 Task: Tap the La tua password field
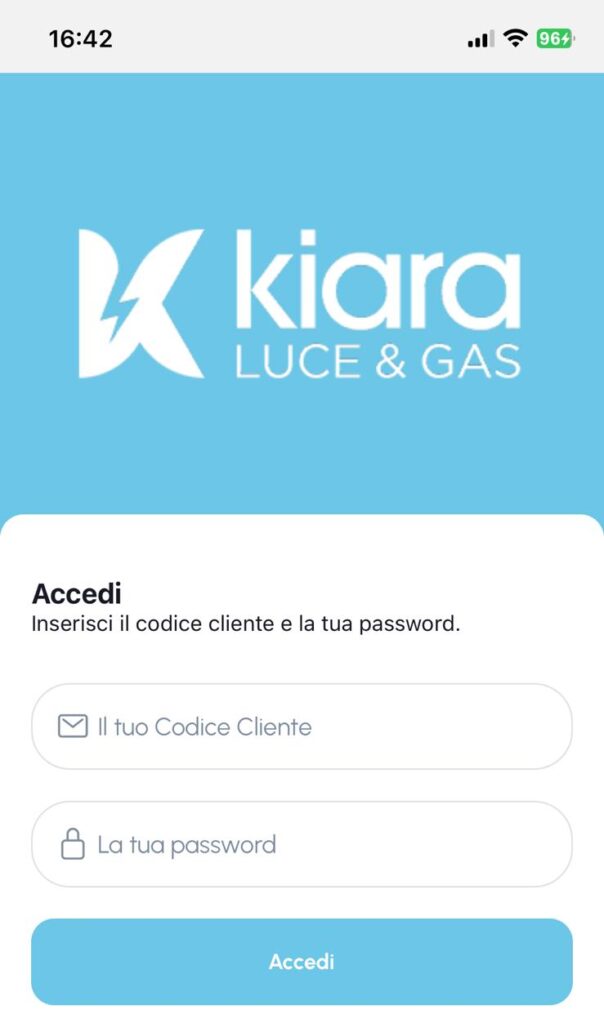click(302, 845)
